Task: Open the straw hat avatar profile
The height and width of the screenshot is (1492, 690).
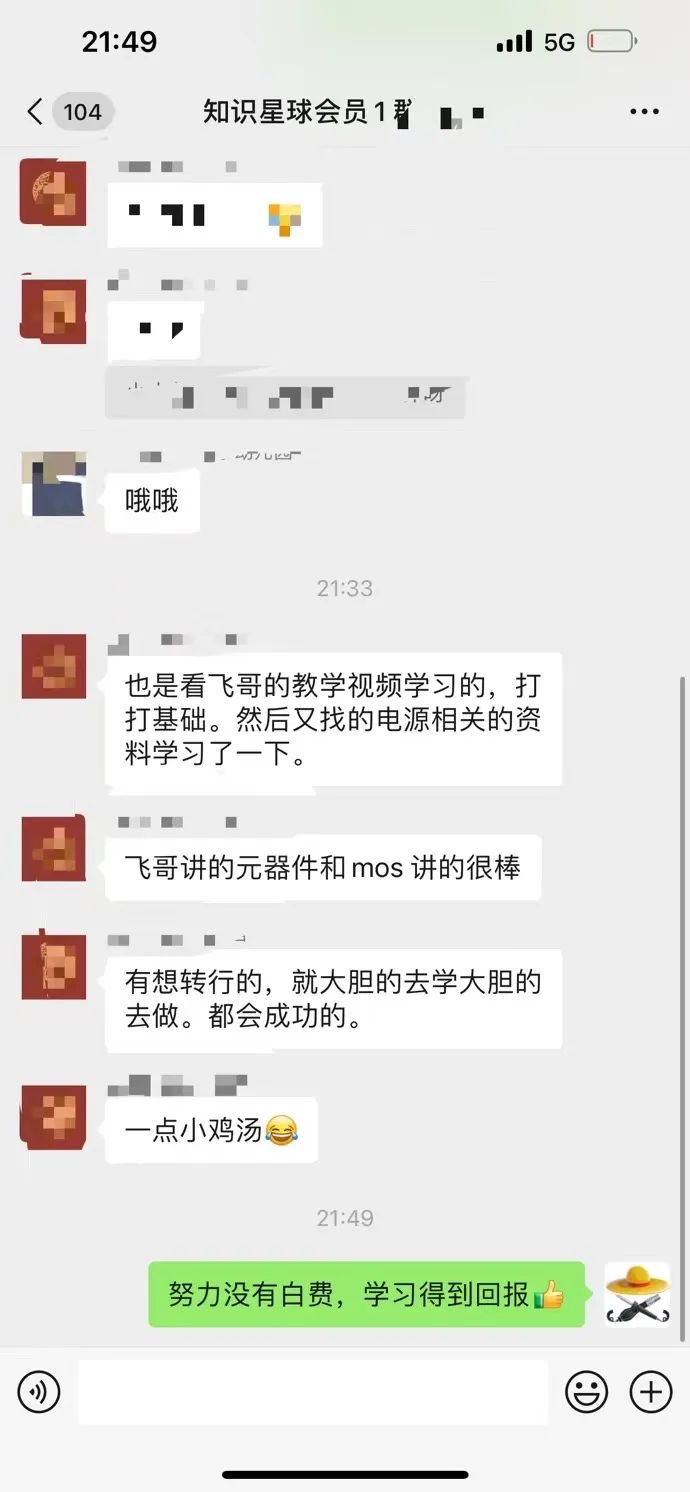Action: [637, 1294]
